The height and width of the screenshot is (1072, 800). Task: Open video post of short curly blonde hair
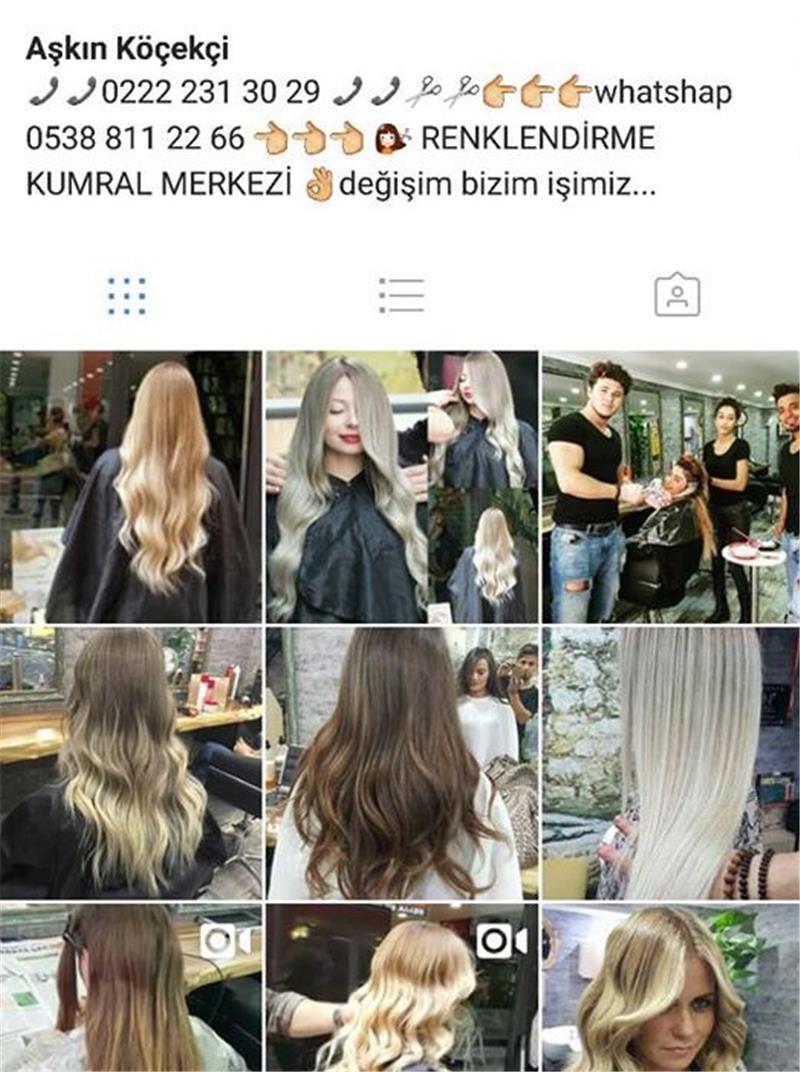(x=401, y=988)
